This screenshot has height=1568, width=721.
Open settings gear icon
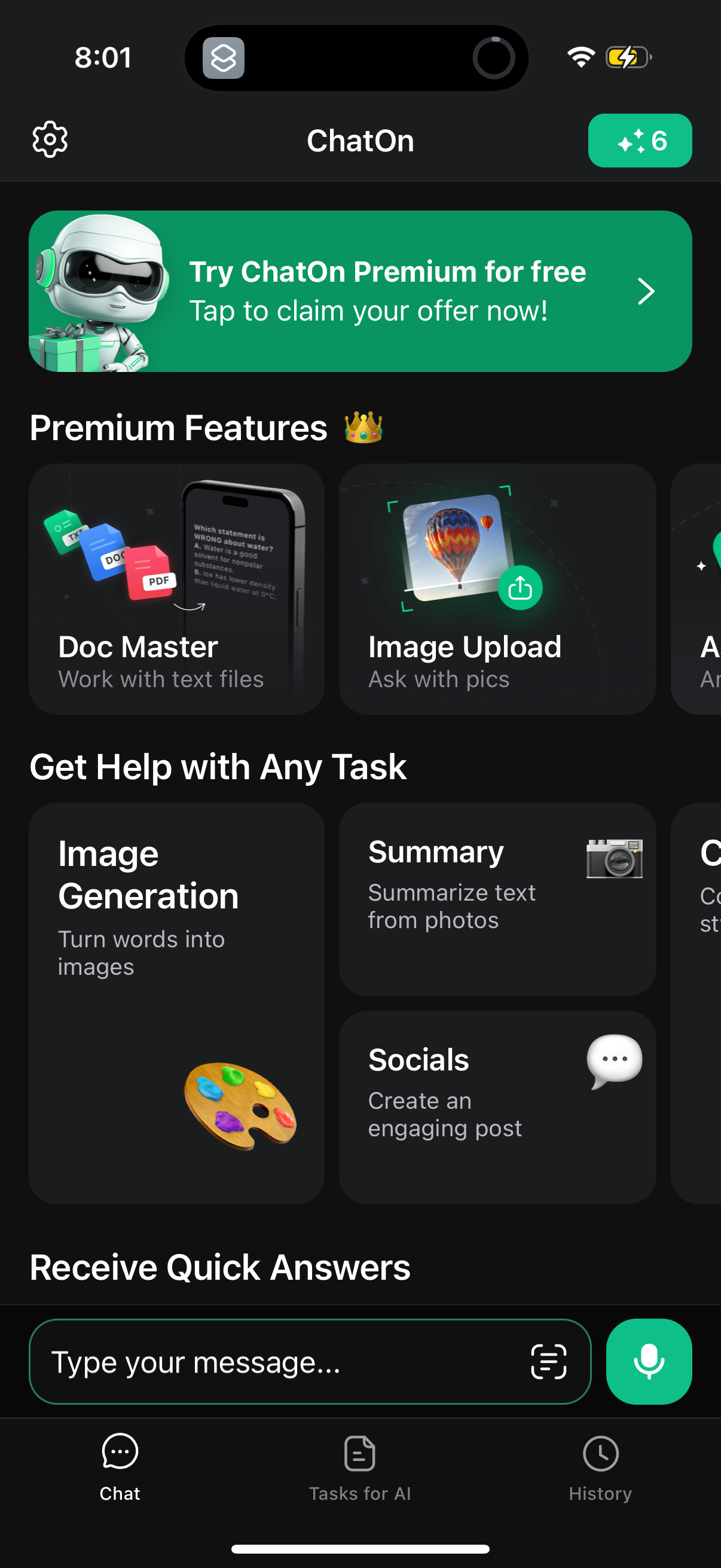[x=50, y=140]
